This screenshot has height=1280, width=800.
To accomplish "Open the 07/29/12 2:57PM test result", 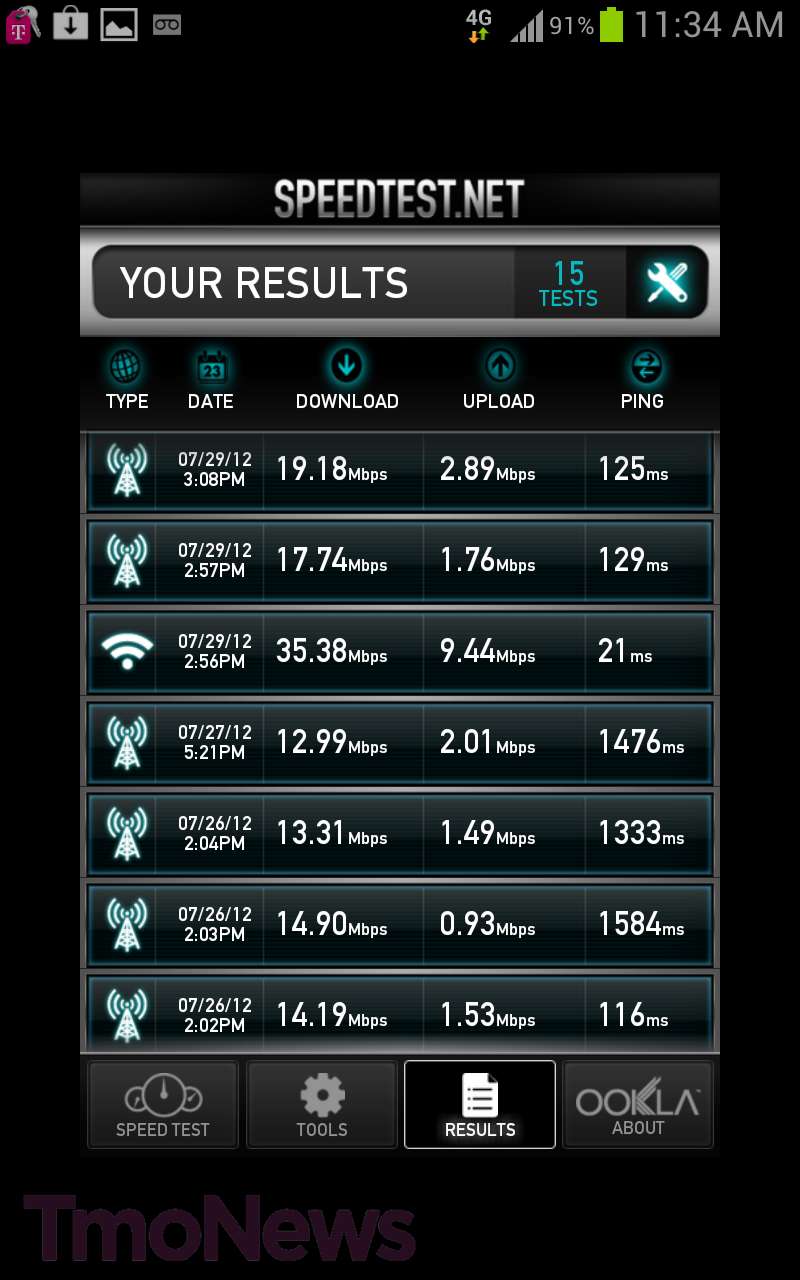I will click(x=400, y=560).
